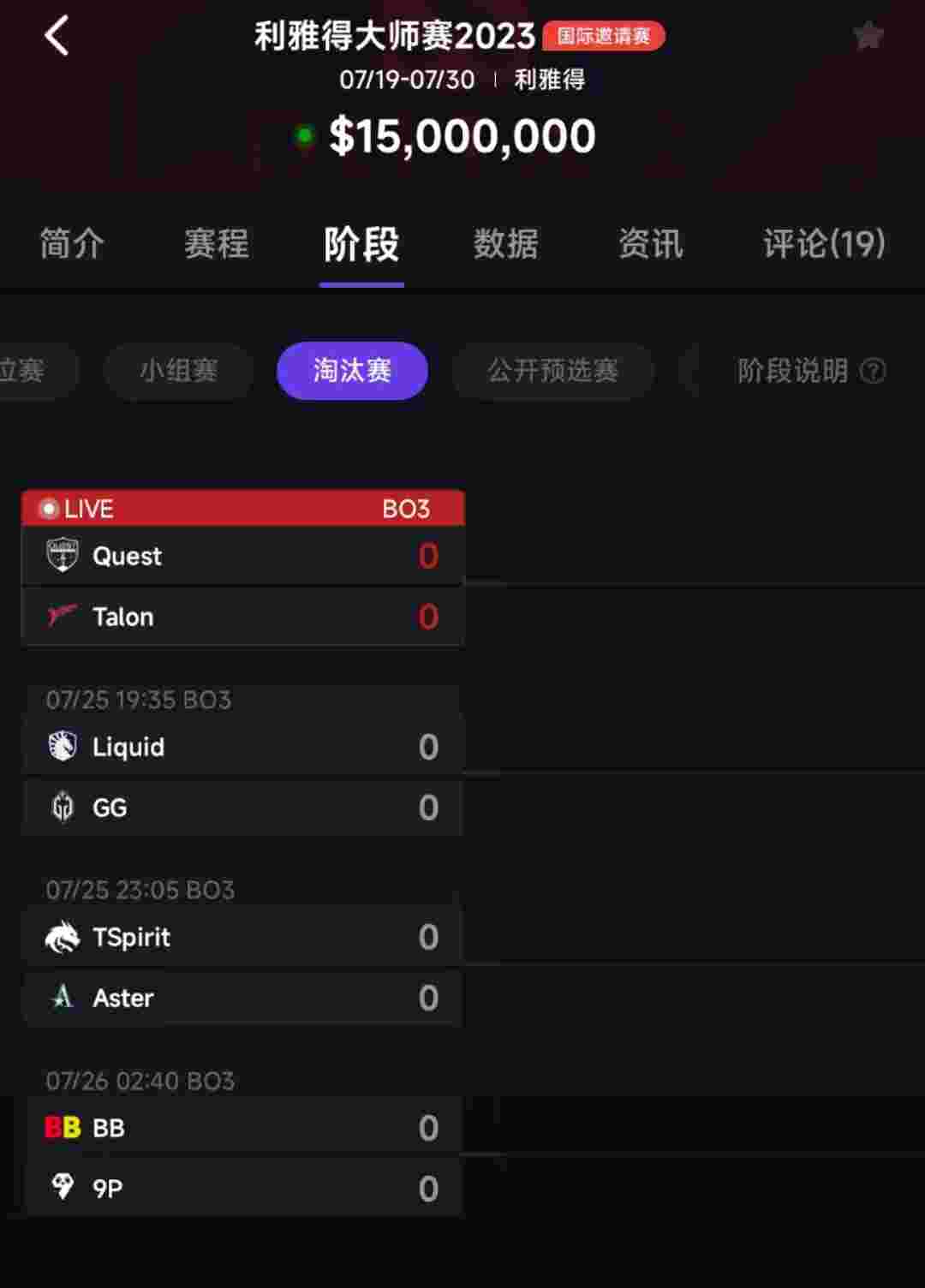Image resolution: width=925 pixels, height=1288 pixels.
Task: Favorite this tournament with the star icon
Action: pyautogui.click(x=868, y=36)
